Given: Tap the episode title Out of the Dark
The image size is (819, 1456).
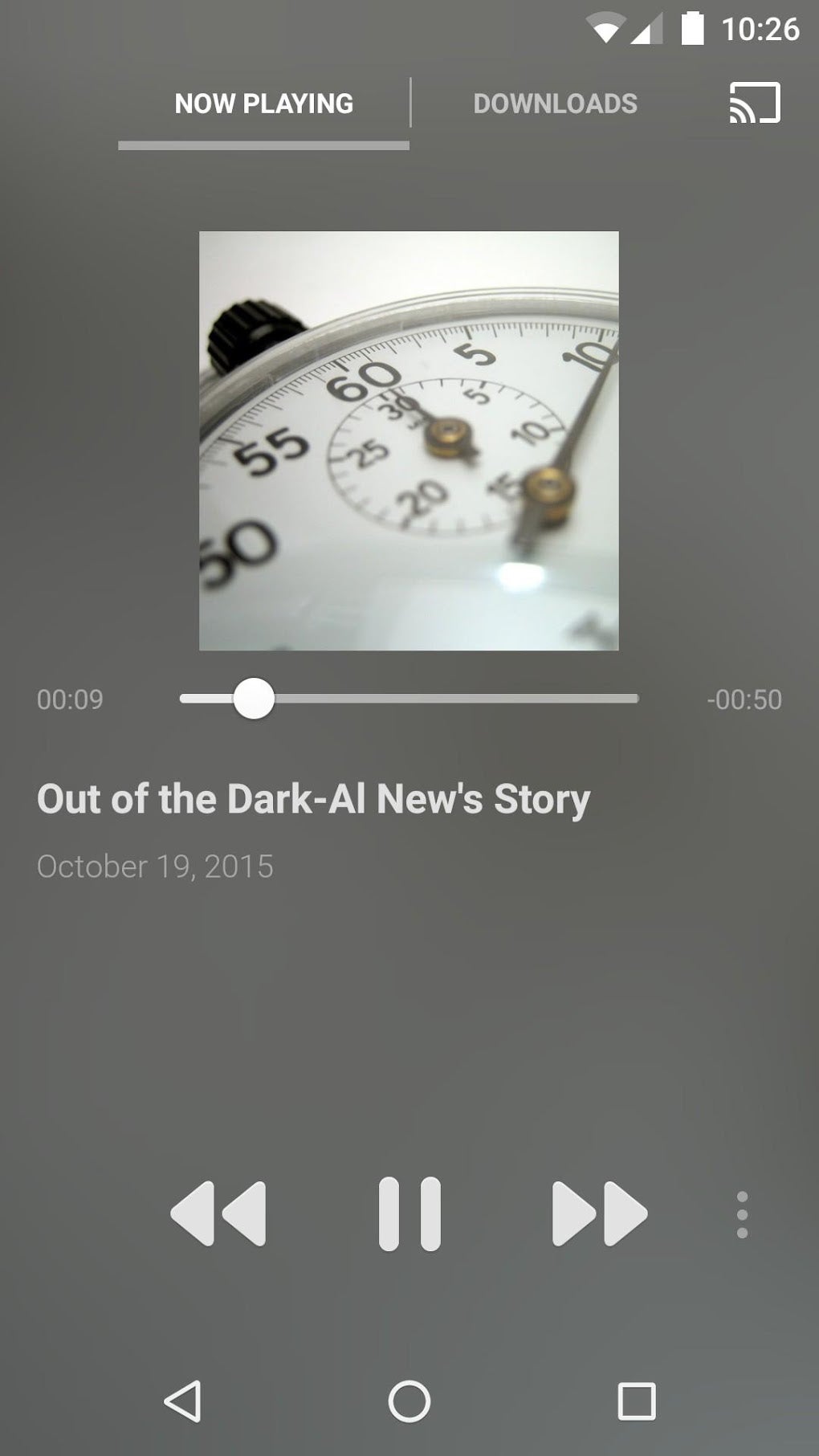Looking at the screenshot, I should 313,797.
